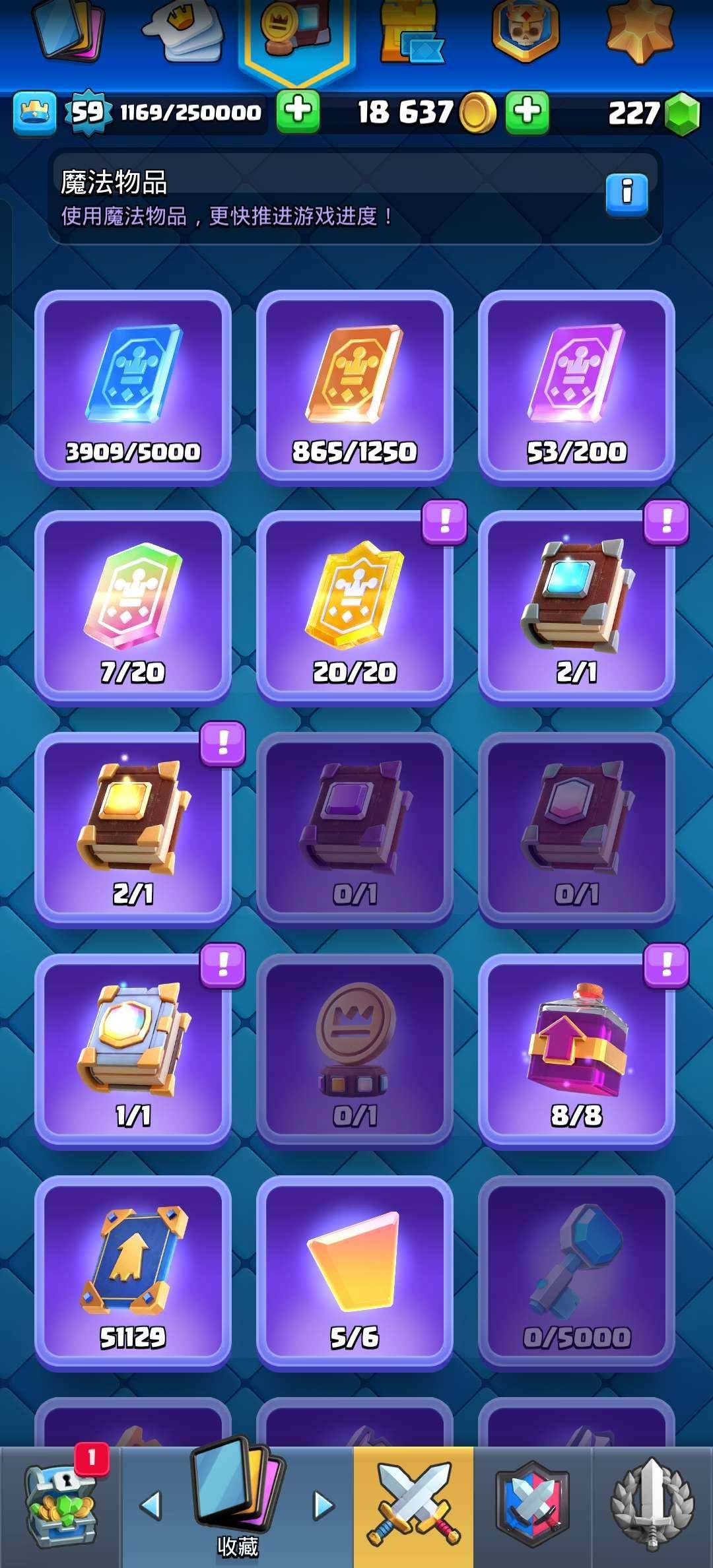Select the magic coin item 0/1
The image size is (713, 1568).
point(355,1051)
